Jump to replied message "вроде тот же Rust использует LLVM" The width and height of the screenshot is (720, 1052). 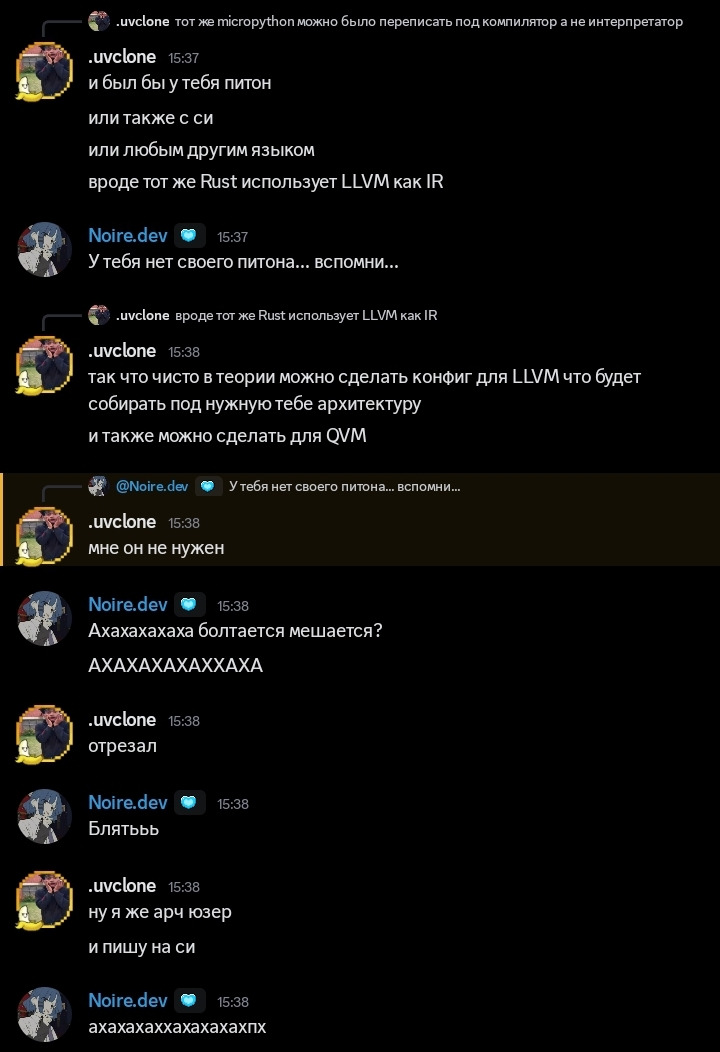click(306, 315)
